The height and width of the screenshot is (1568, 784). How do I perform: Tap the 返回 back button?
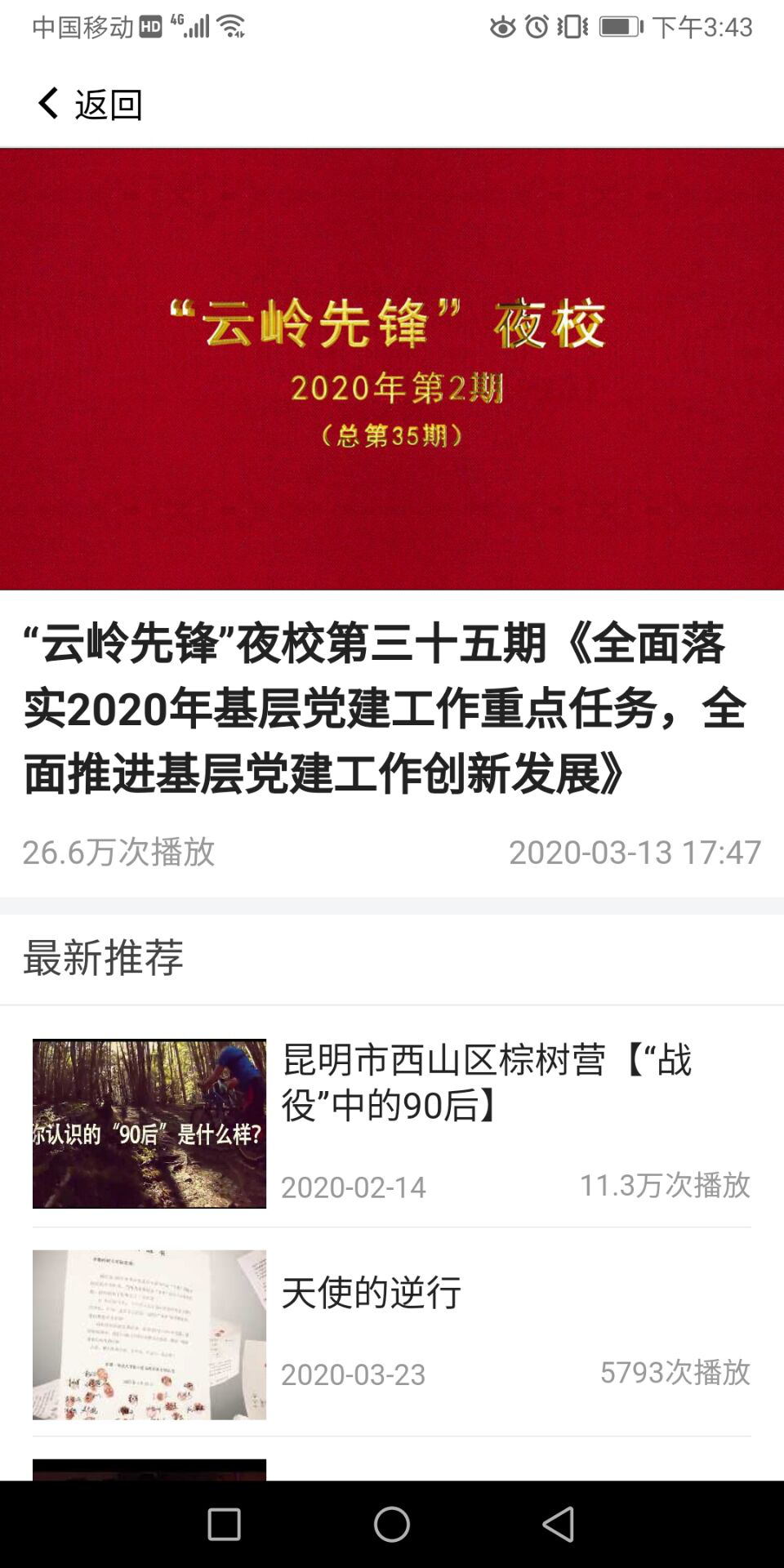tap(88, 105)
